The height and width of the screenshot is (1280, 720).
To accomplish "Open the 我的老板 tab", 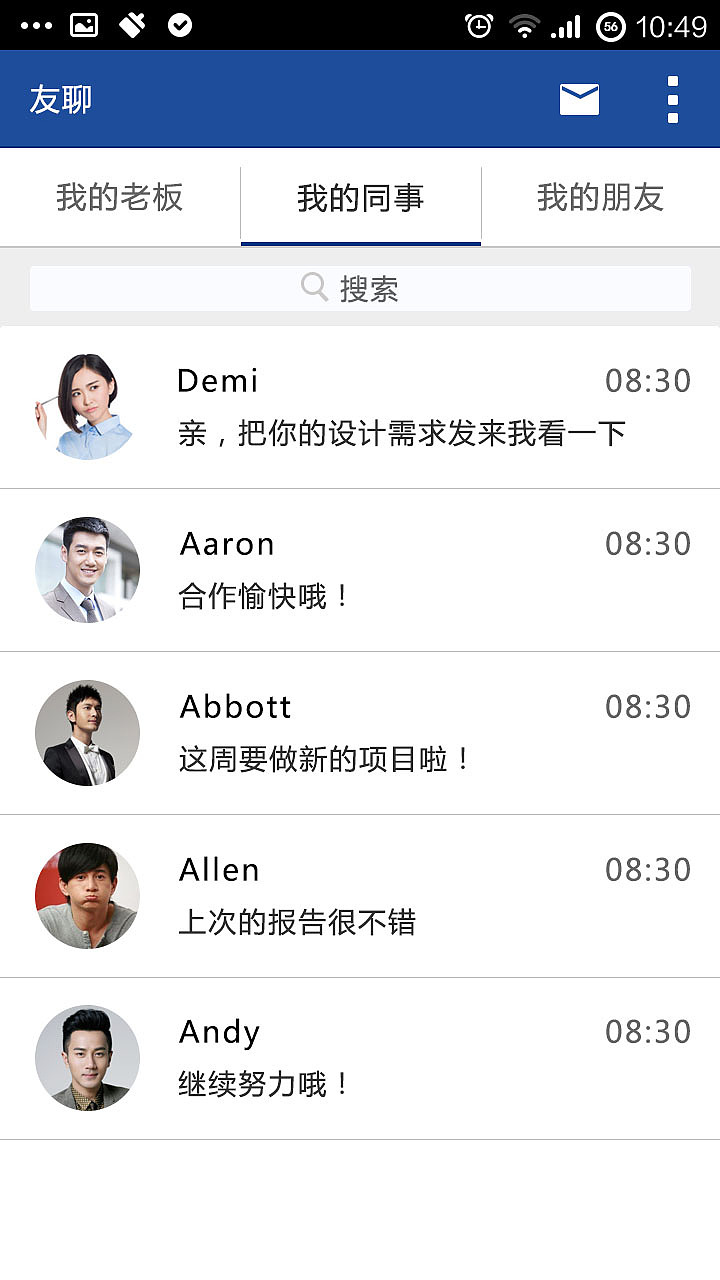I will tap(120, 197).
